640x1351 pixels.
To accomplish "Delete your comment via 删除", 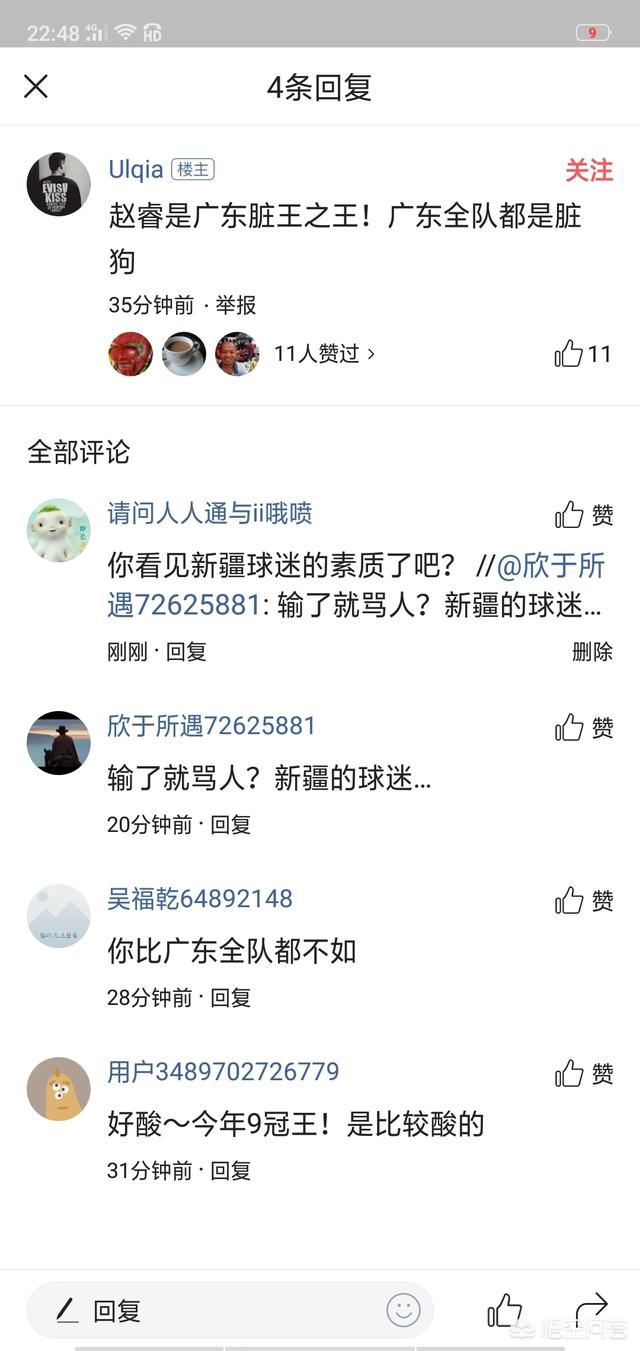I will pos(592,652).
